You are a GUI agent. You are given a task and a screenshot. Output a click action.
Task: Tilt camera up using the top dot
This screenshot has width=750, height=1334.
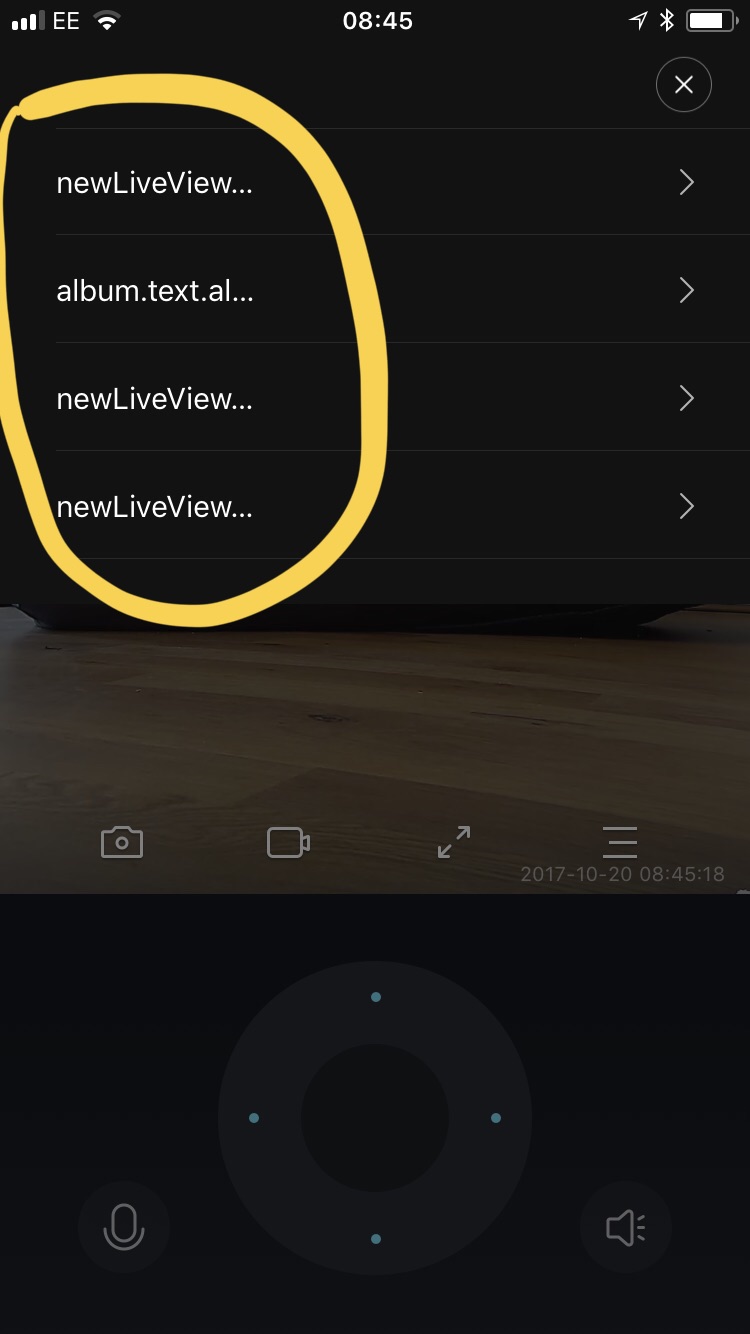tap(376, 997)
